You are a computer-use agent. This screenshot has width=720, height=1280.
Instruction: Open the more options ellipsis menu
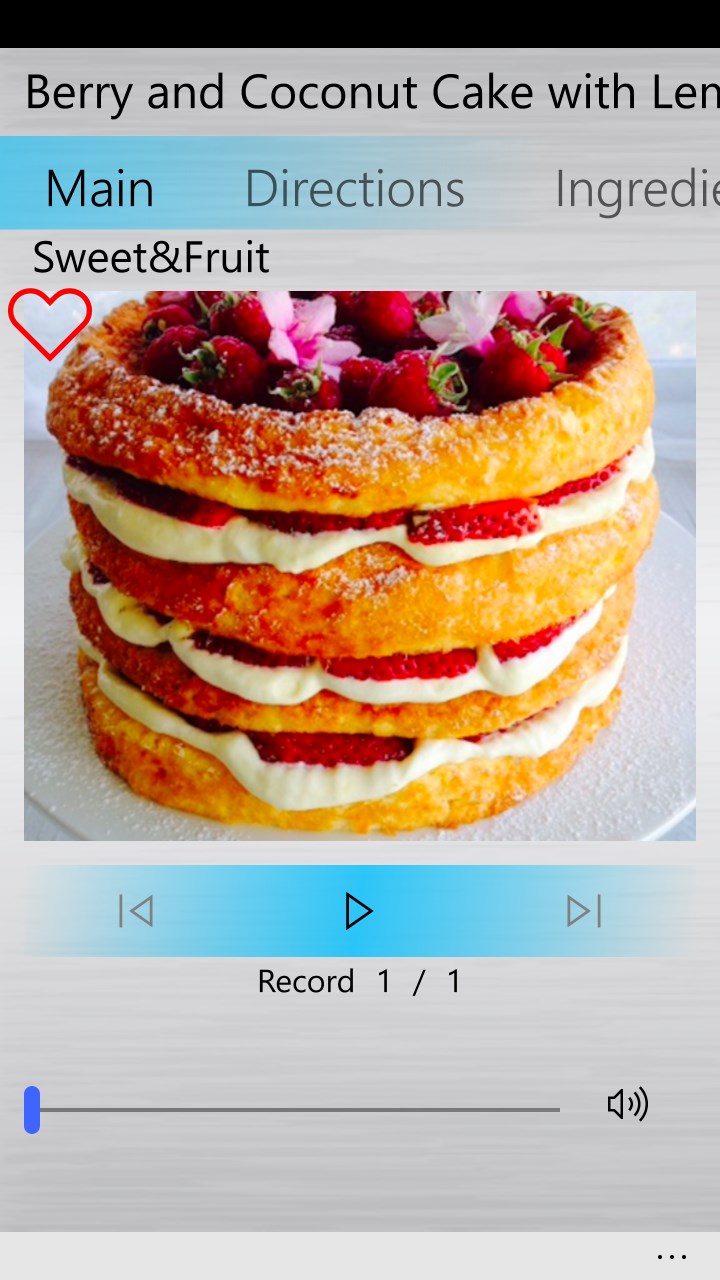tap(672, 1257)
